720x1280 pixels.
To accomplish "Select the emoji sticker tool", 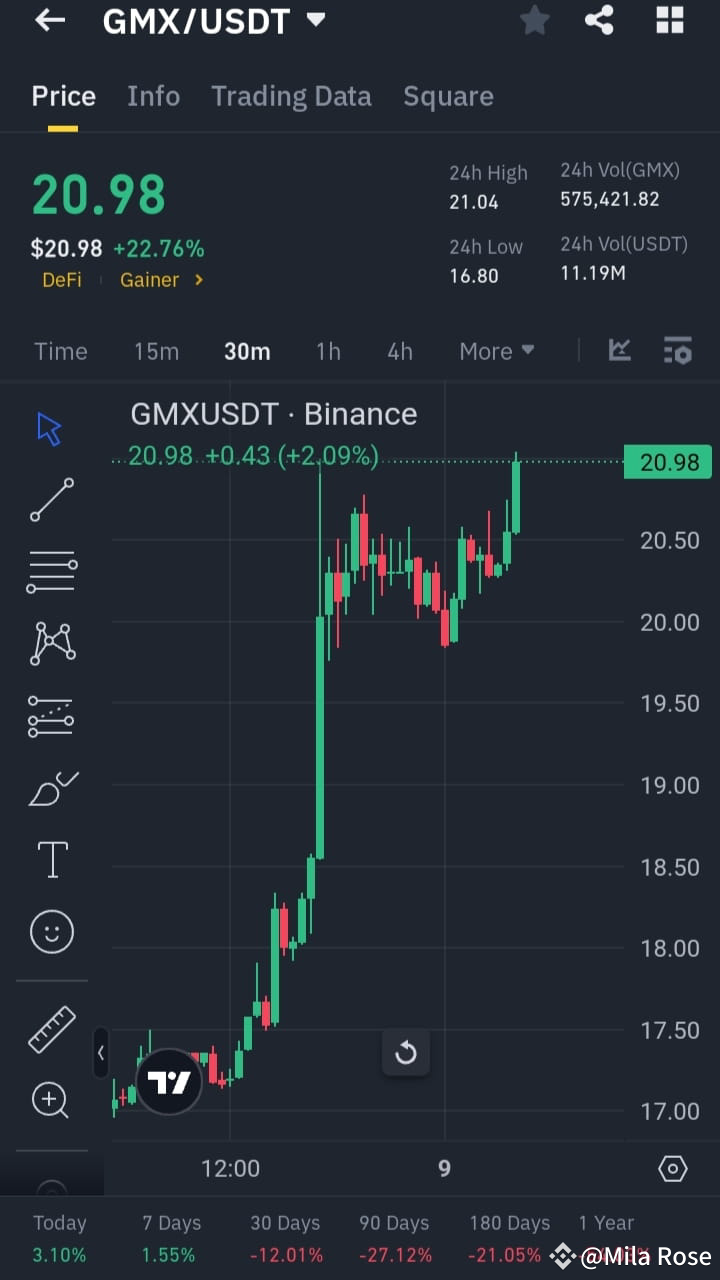I will coord(51,931).
